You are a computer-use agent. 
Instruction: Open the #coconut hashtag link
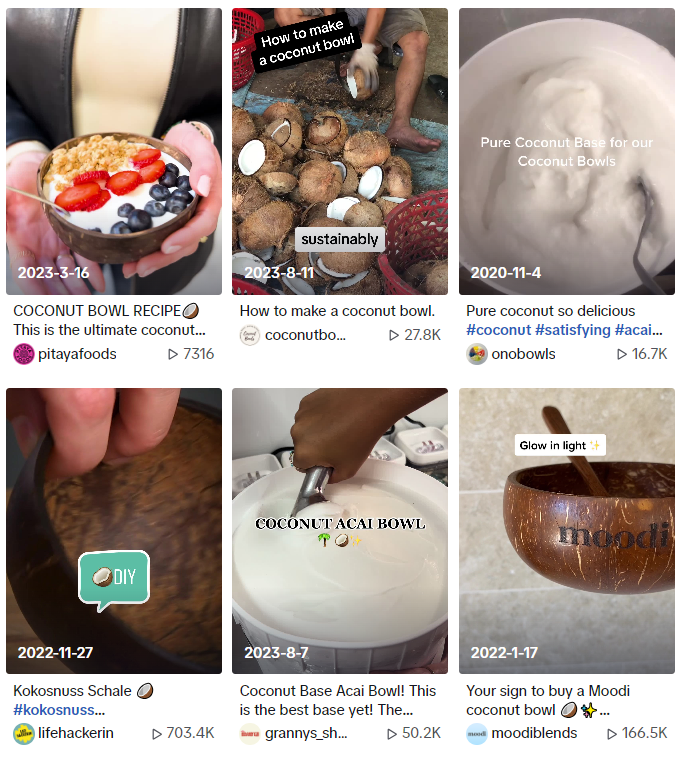(498, 330)
